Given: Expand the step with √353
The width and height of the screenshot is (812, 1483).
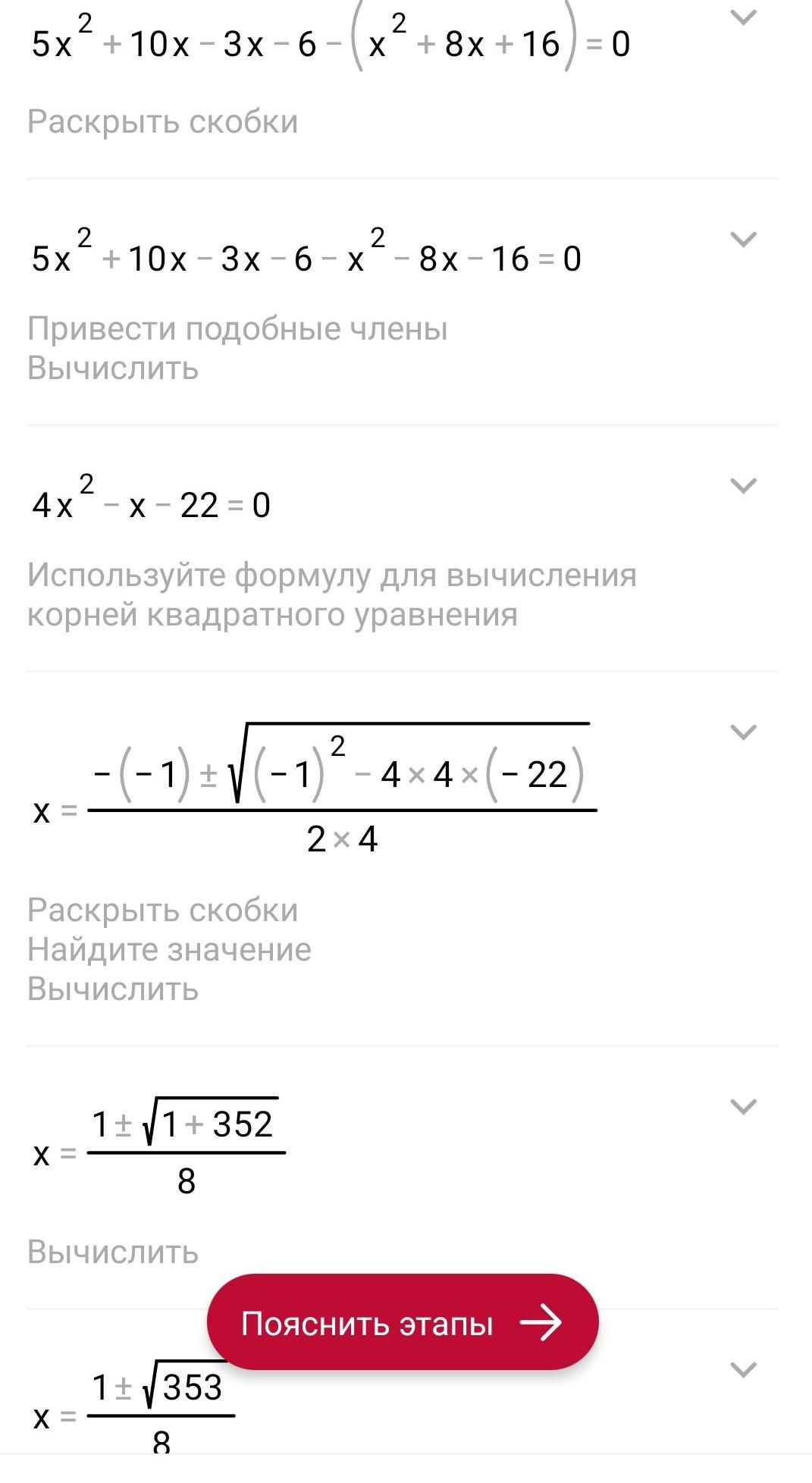Looking at the screenshot, I should pos(743,1369).
